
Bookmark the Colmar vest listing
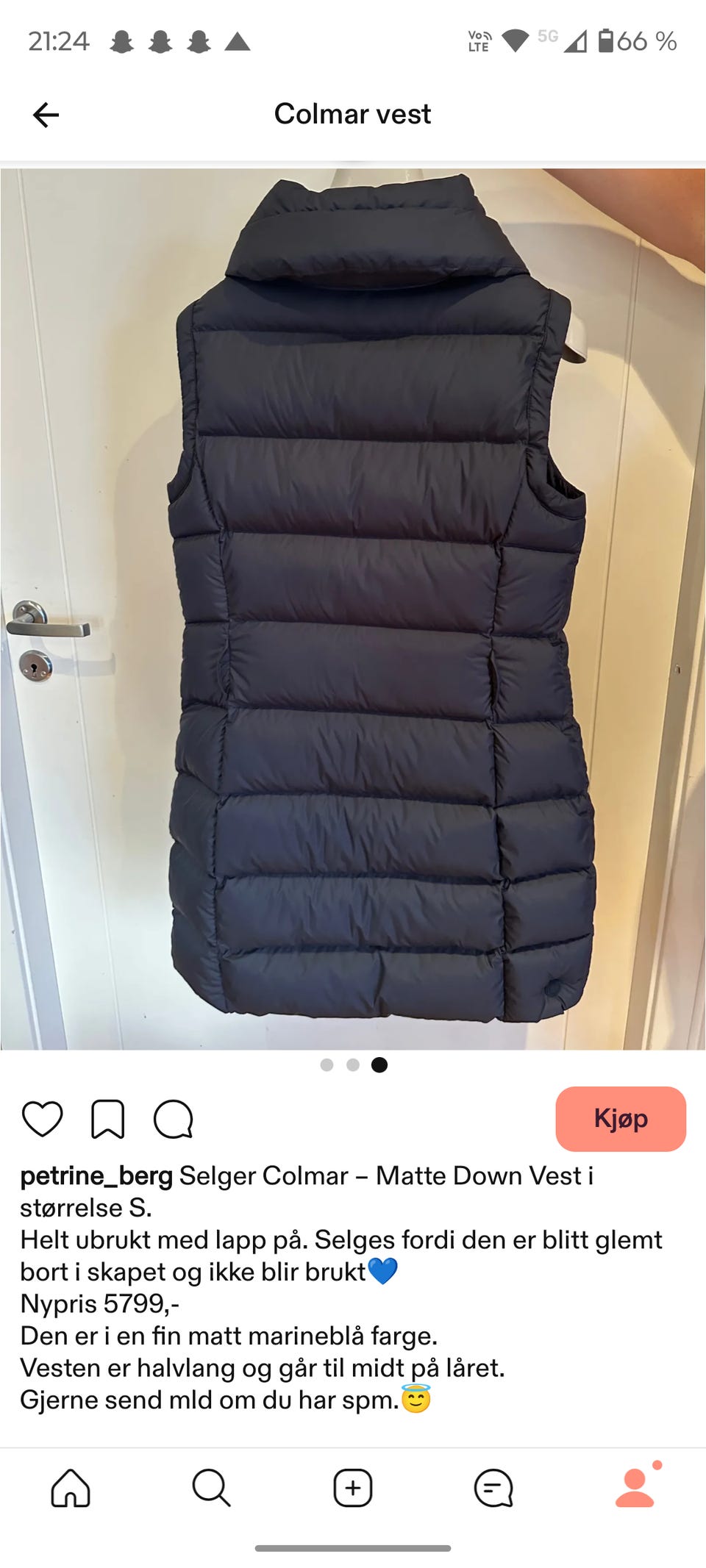[107, 1119]
